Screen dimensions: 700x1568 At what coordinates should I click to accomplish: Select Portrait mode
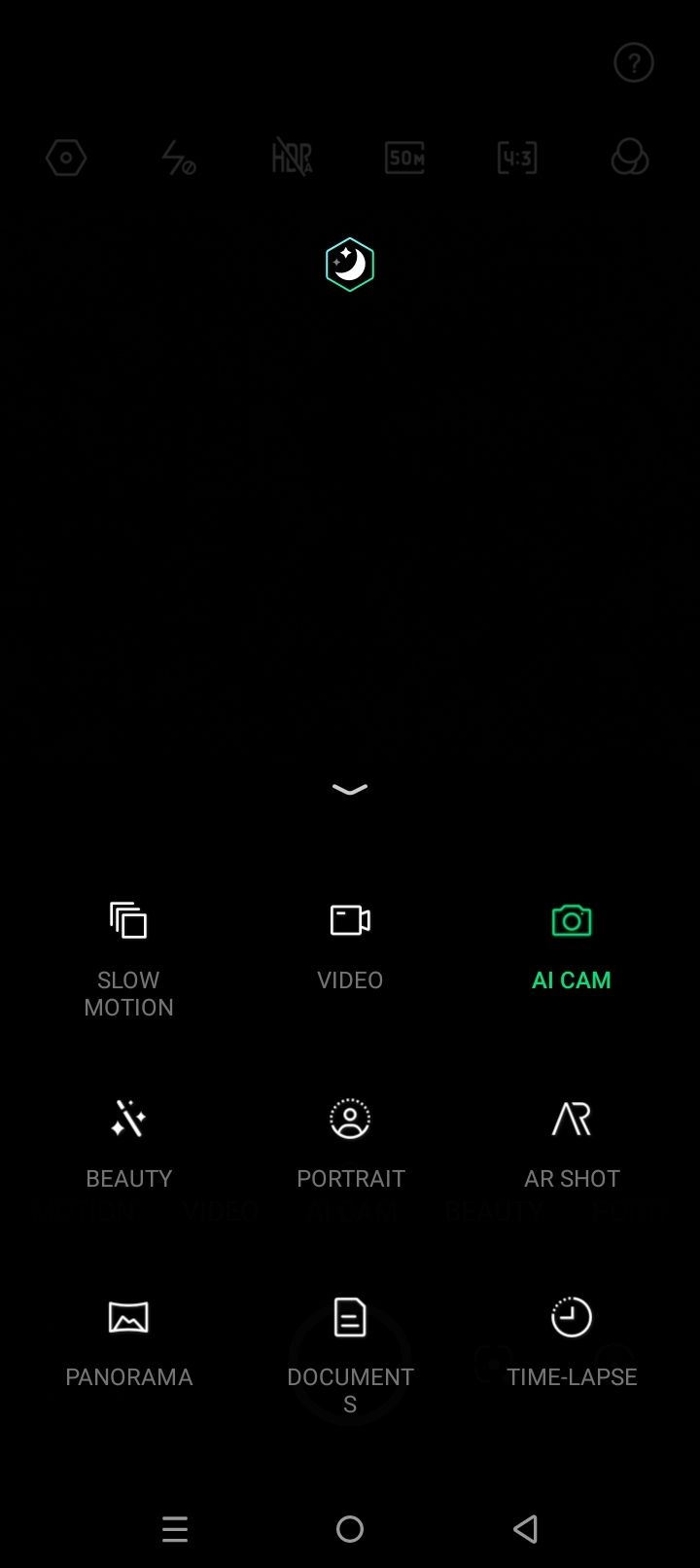pos(350,1145)
